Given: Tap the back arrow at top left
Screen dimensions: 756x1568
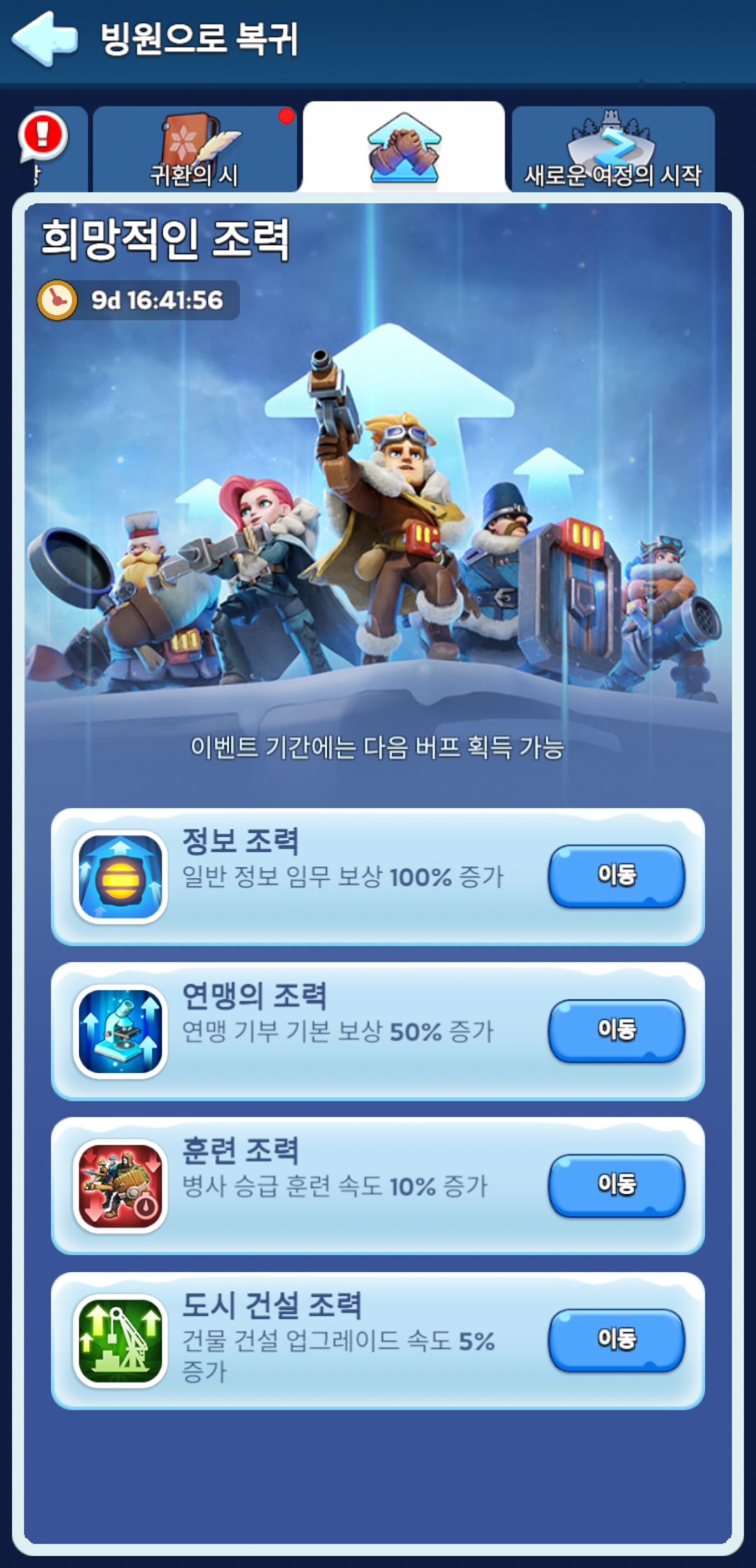Looking at the screenshot, I should [x=43, y=39].
